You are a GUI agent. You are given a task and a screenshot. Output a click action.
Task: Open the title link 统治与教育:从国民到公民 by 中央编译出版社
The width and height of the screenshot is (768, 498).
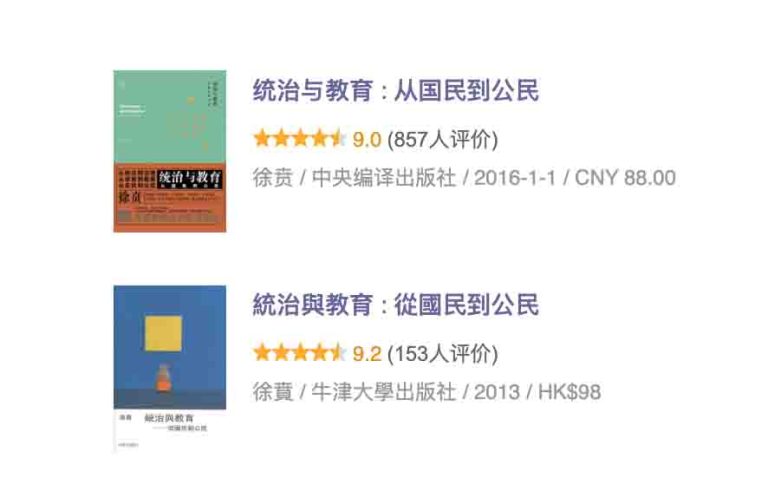pyautogui.click(x=396, y=92)
